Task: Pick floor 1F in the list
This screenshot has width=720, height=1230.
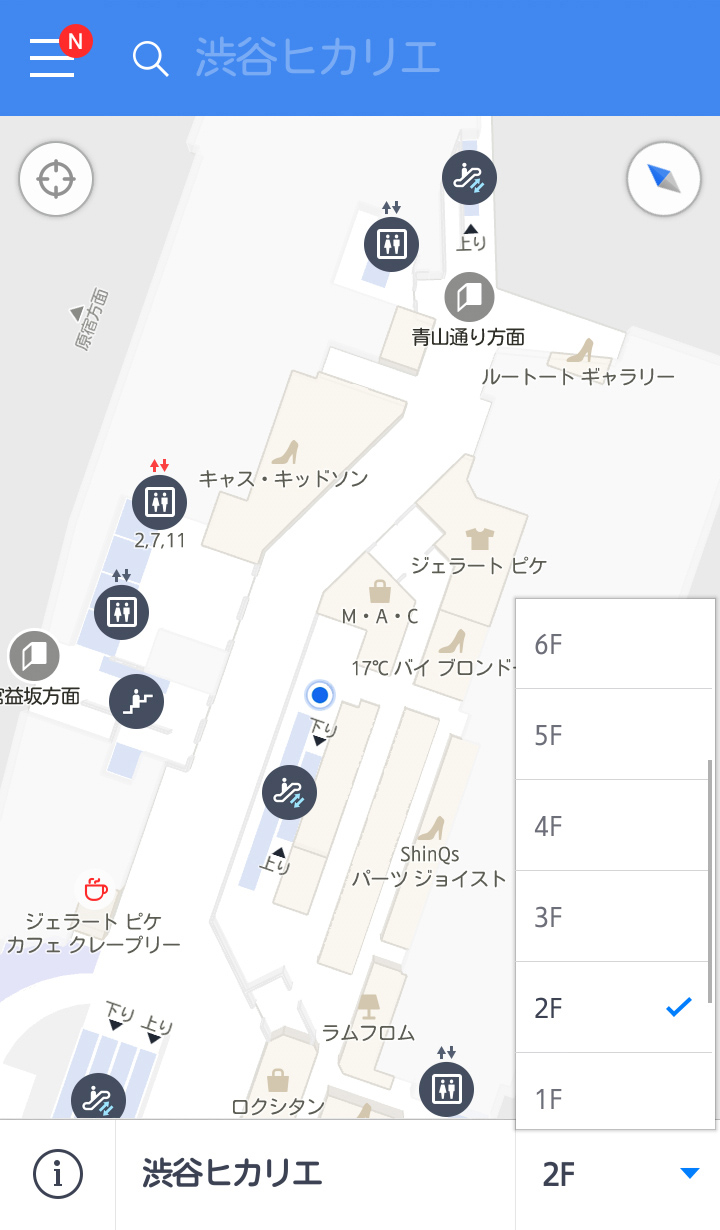Action: coord(614,1096)
